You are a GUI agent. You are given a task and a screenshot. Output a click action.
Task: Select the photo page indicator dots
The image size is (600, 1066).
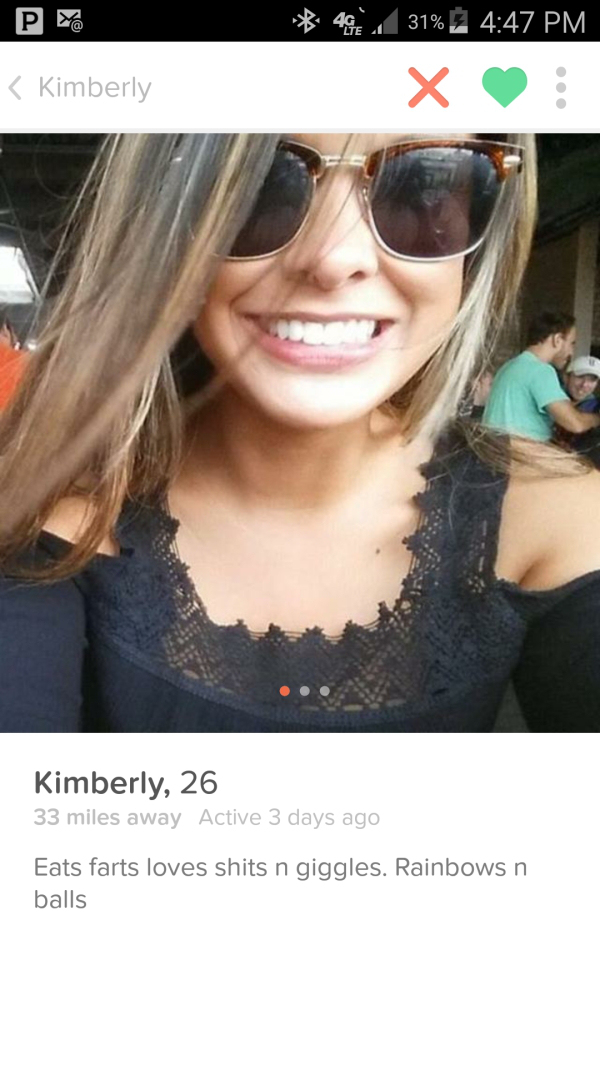[304, 691]
